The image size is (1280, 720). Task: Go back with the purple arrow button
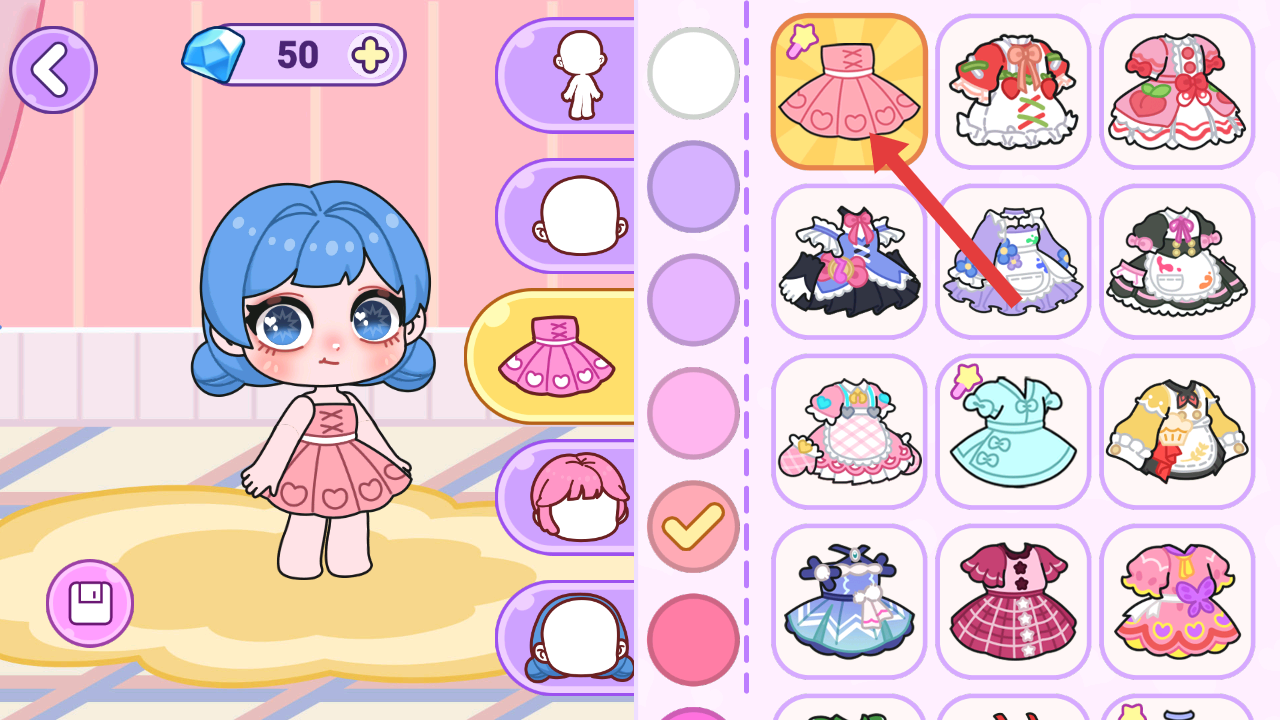pos(53,69)
